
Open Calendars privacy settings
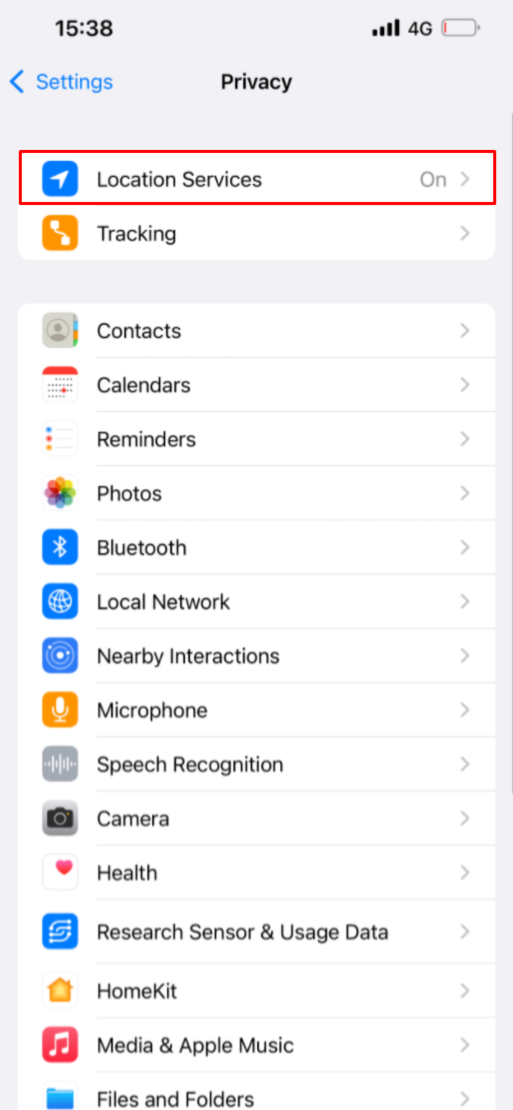pos(256,385)
